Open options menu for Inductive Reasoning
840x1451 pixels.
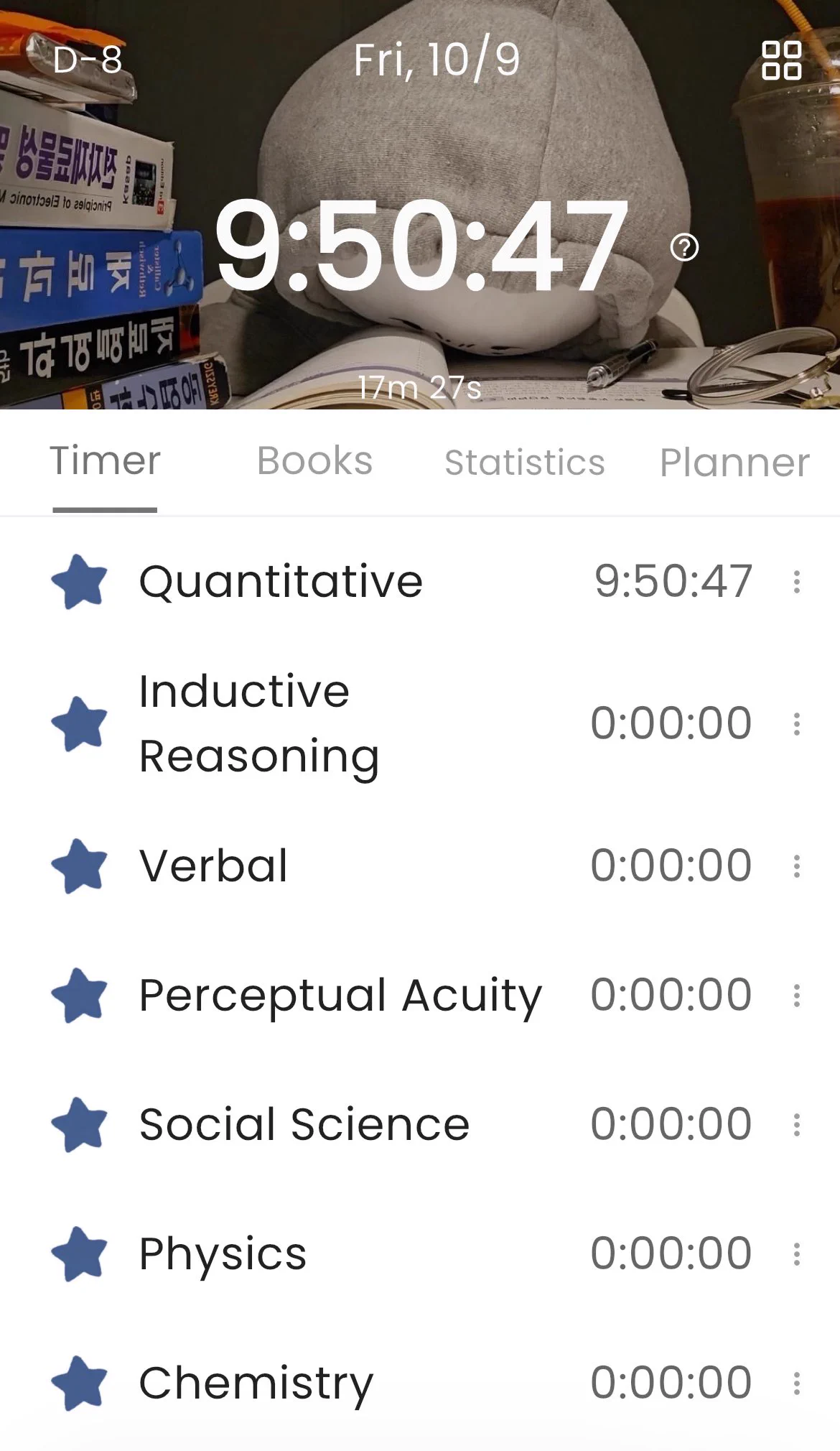pyautogui.click(x=796, y=724)
